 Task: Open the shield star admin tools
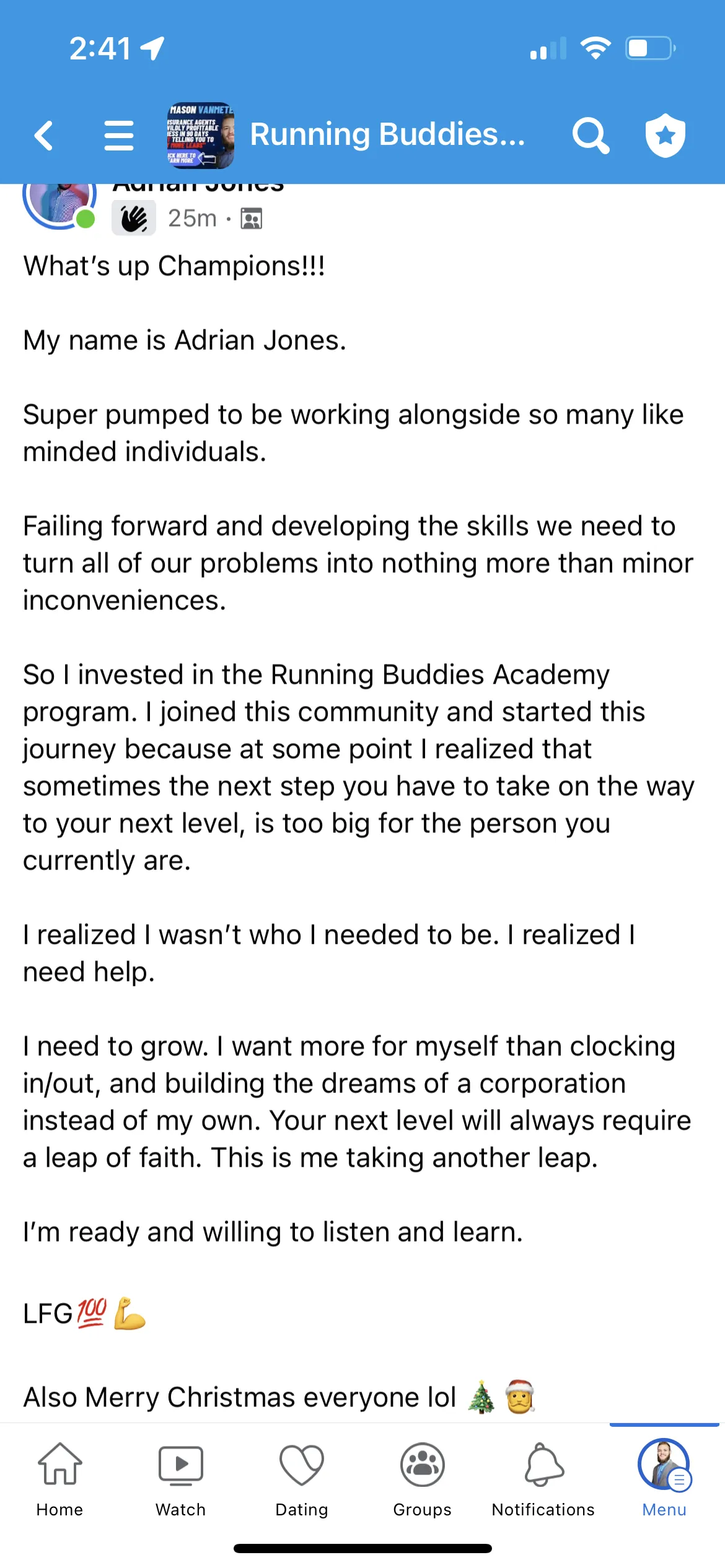[x=666, y=135]
